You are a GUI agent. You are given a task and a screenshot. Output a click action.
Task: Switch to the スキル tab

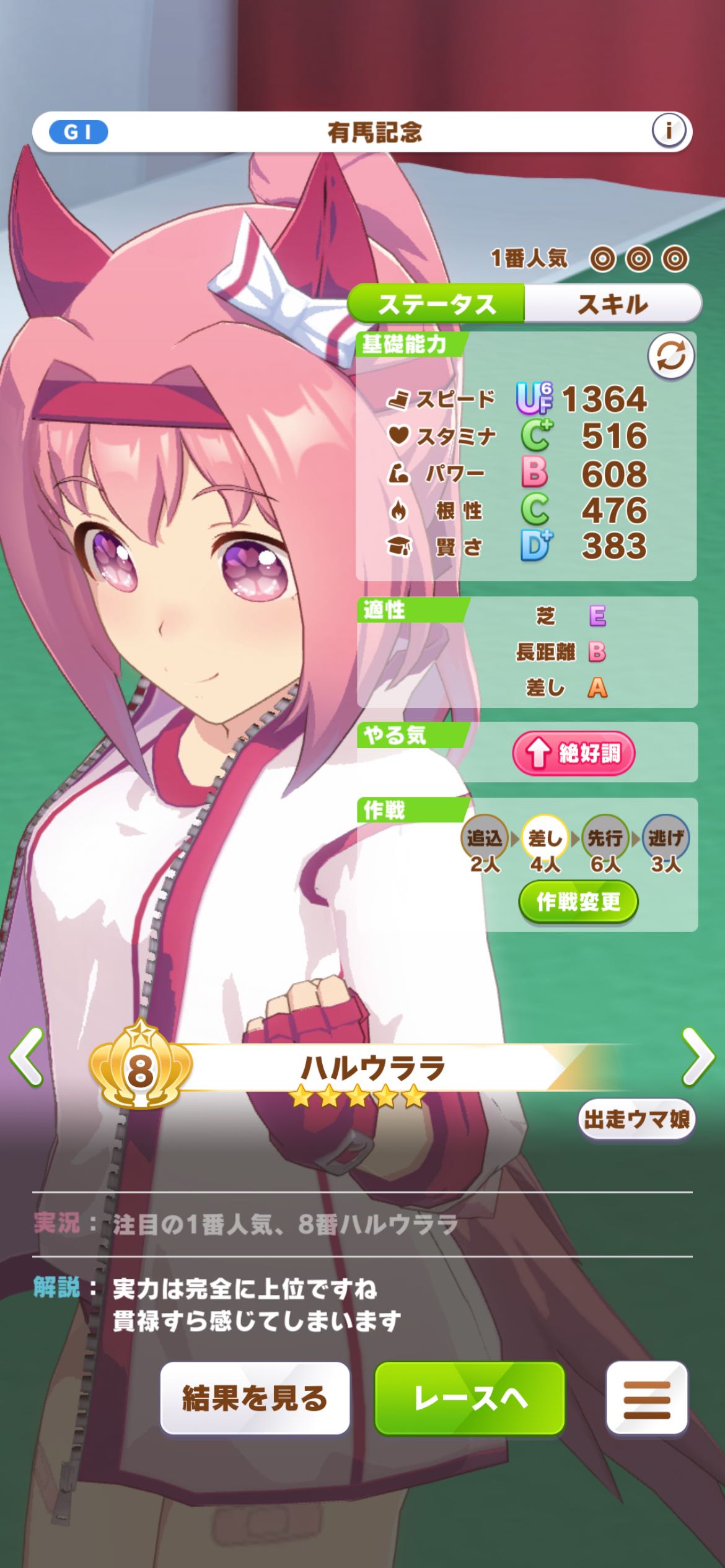click(x=612, y=304)
